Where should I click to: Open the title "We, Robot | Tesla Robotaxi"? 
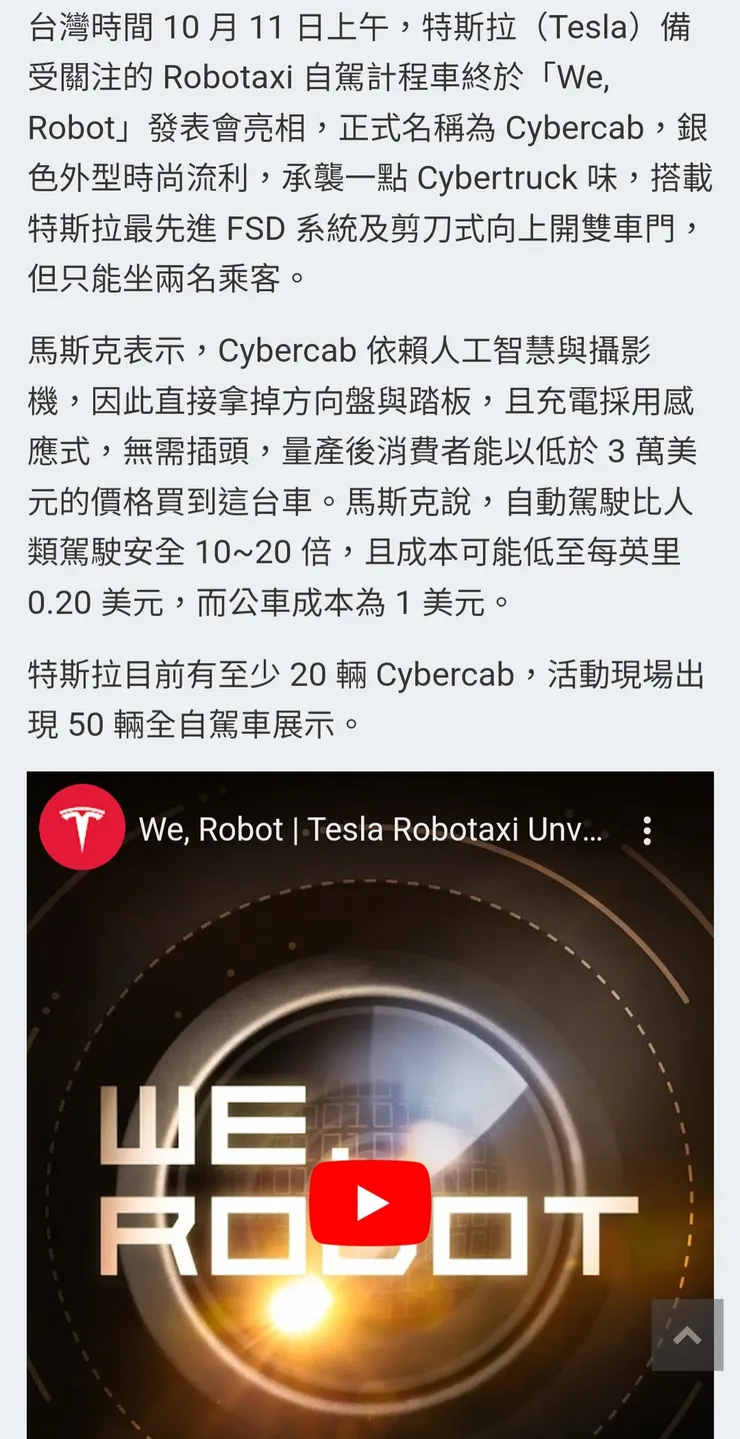(x=370, y=828)
